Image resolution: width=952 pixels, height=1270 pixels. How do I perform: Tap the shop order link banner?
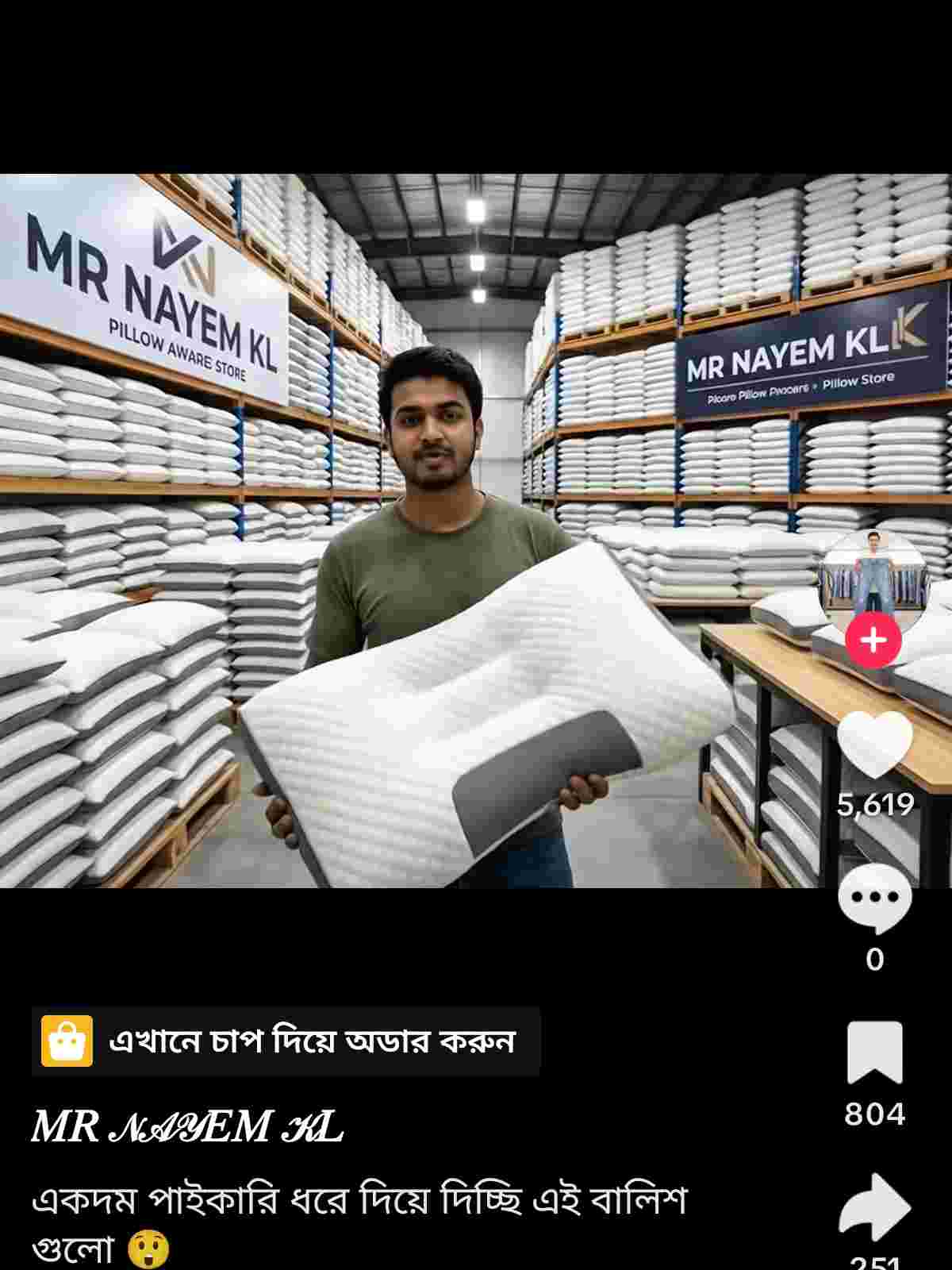[286, 1041]
